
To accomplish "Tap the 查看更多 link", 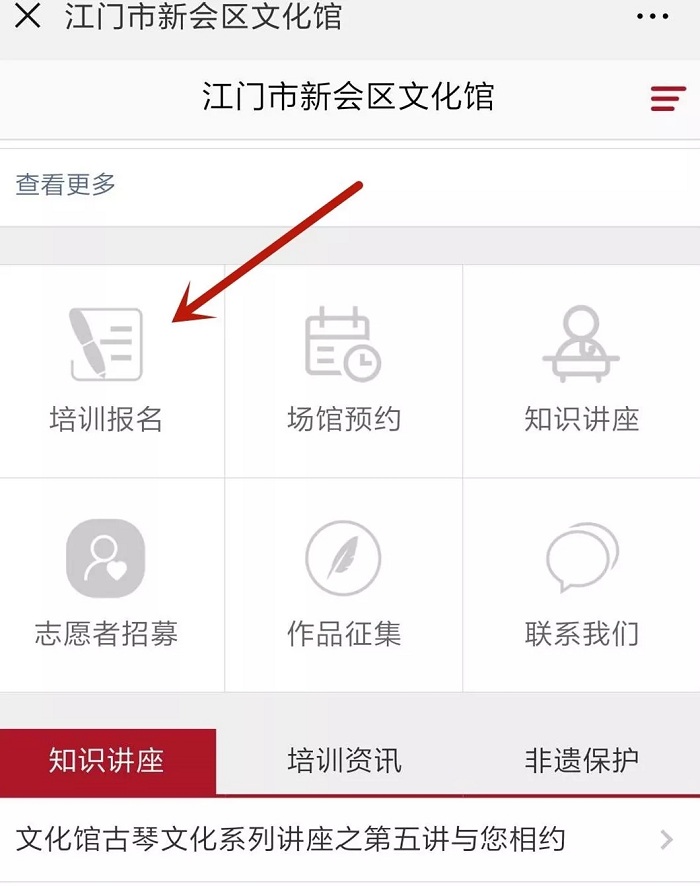I will (66, 184).
